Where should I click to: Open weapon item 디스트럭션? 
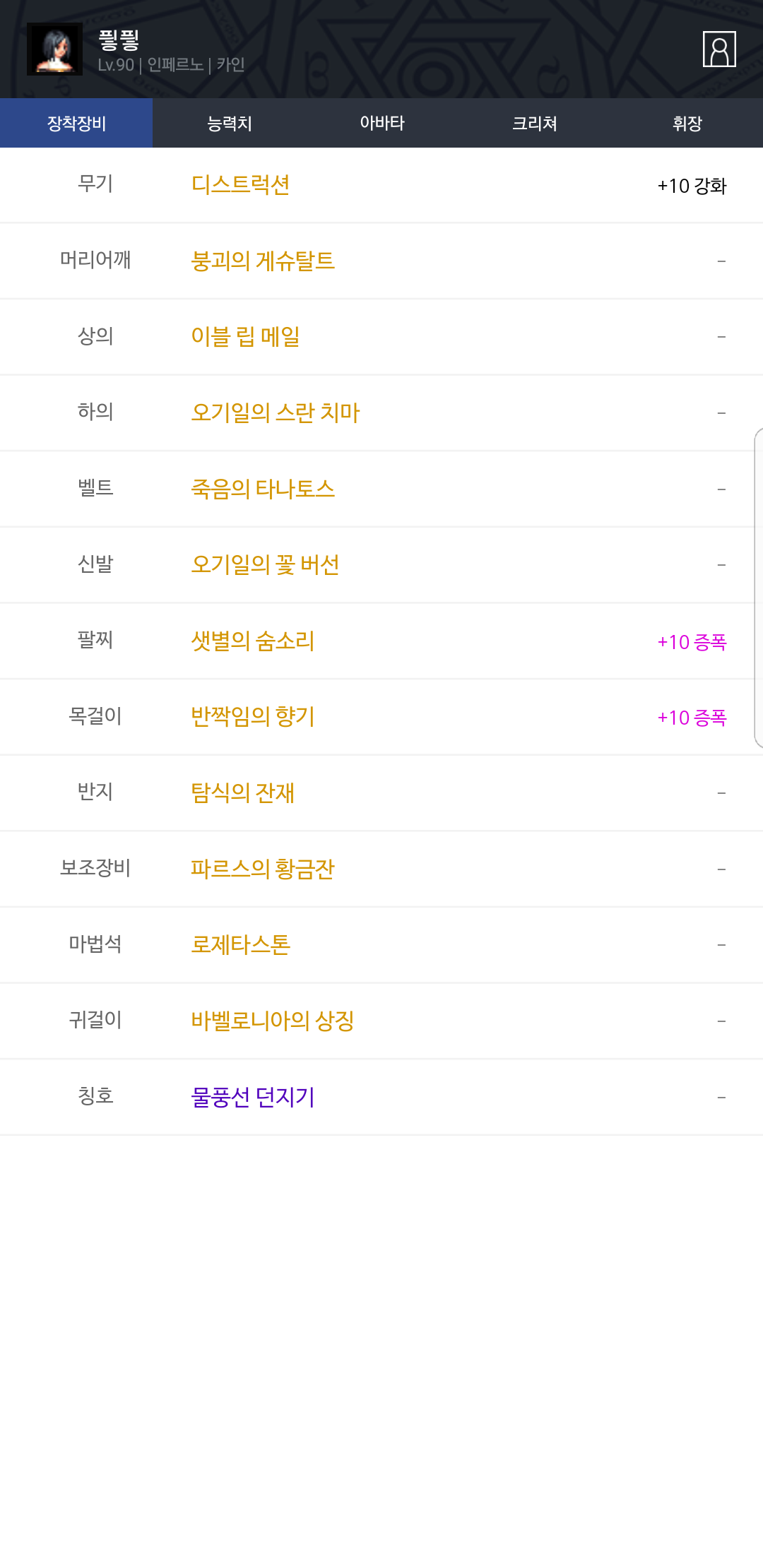click(x=240, y=185)
